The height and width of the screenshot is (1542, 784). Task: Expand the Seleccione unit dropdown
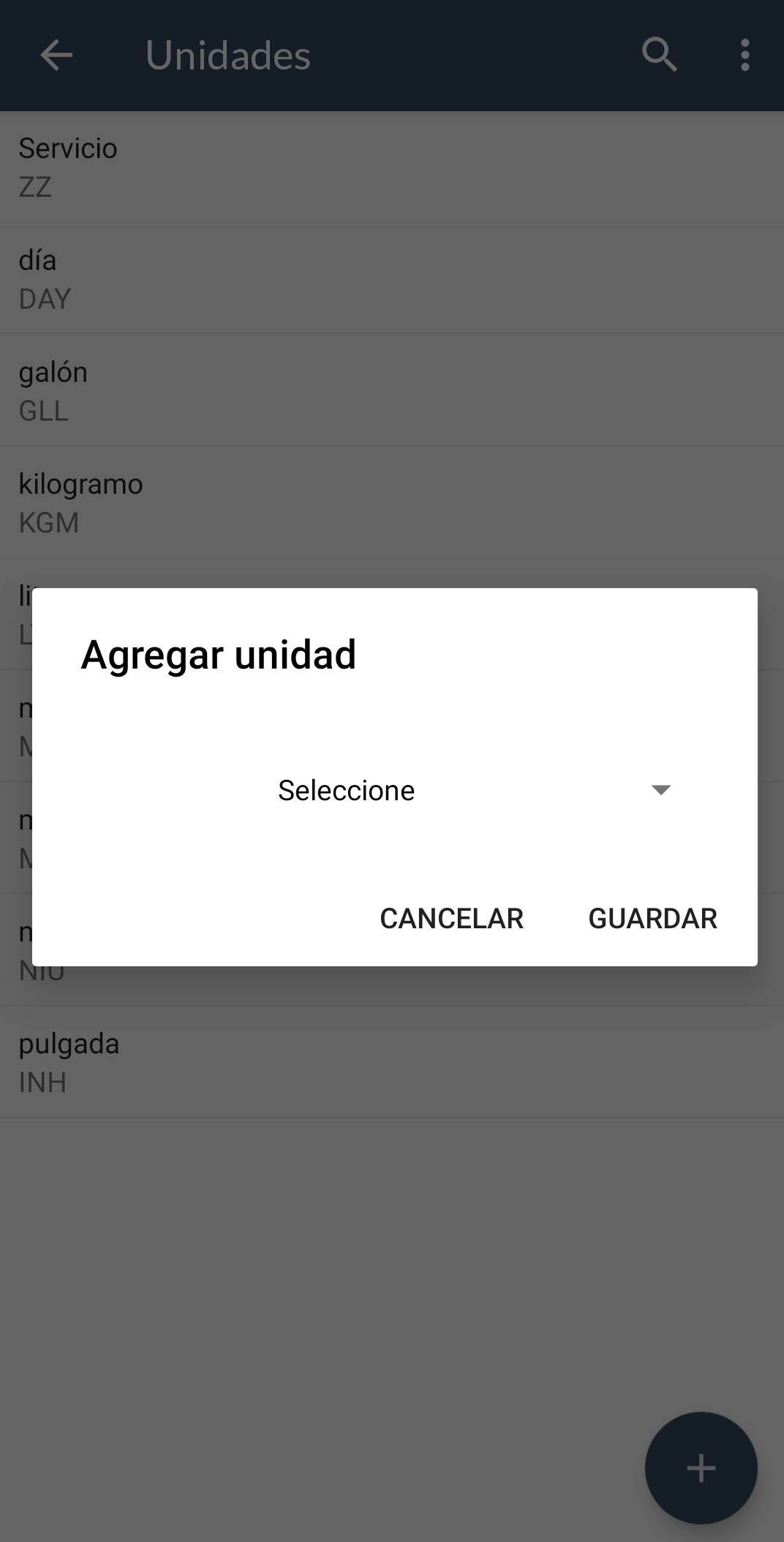(395, 790)
